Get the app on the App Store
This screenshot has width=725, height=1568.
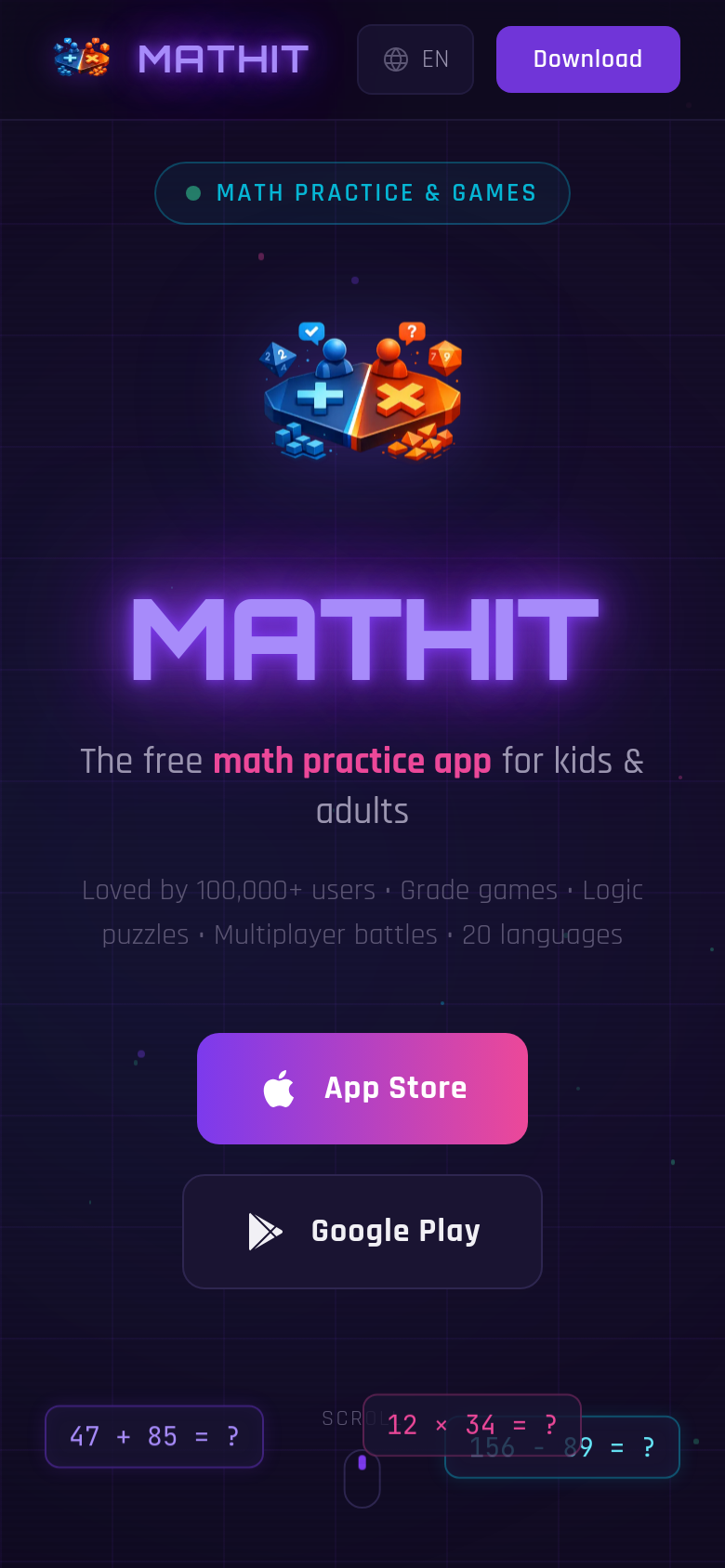[362, 1089]
